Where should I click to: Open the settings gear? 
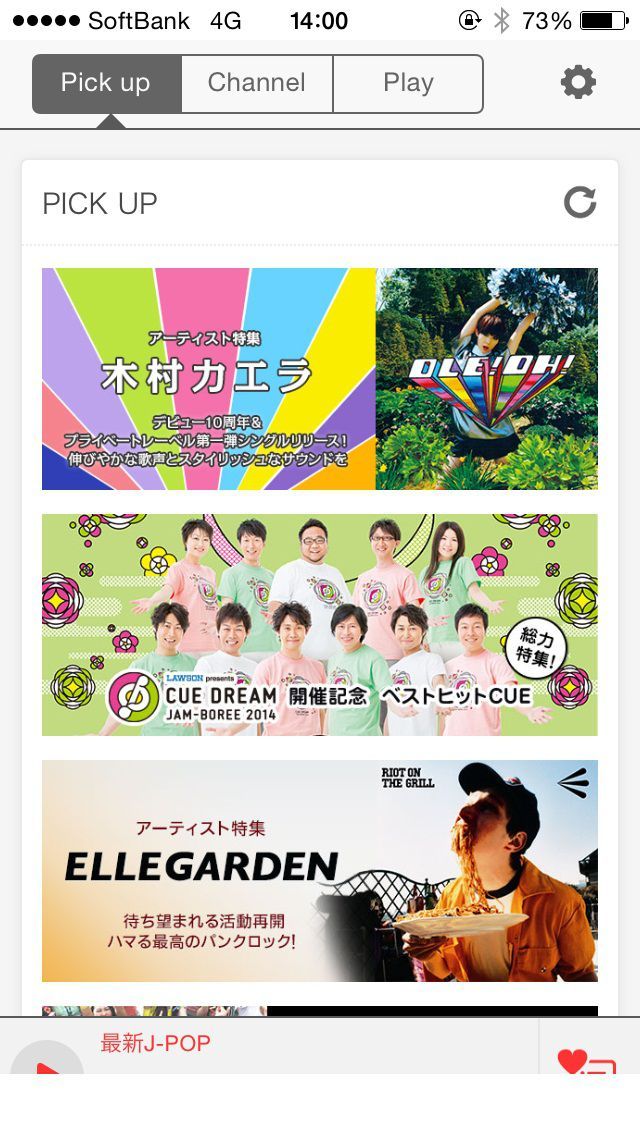point(578,82)
